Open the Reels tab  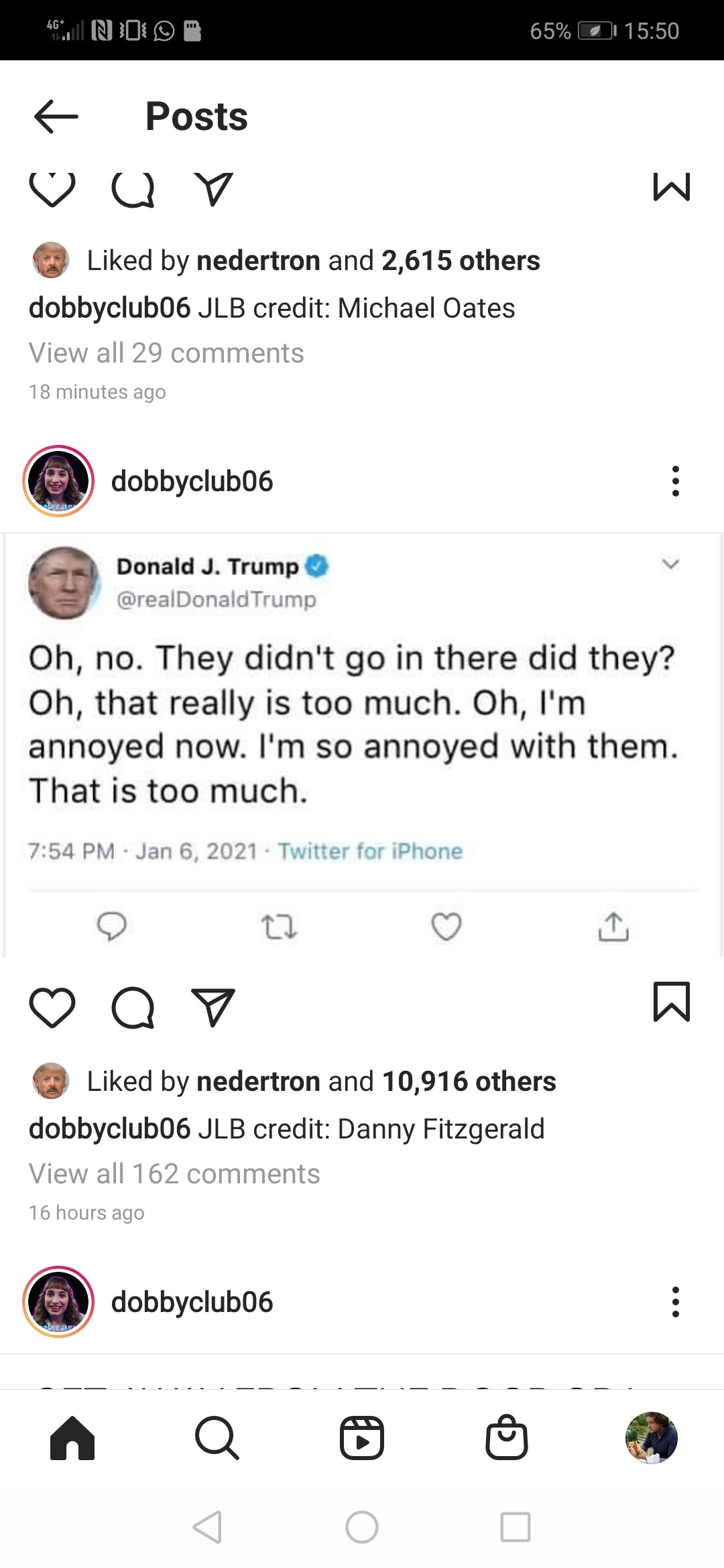coord(362,1437)
